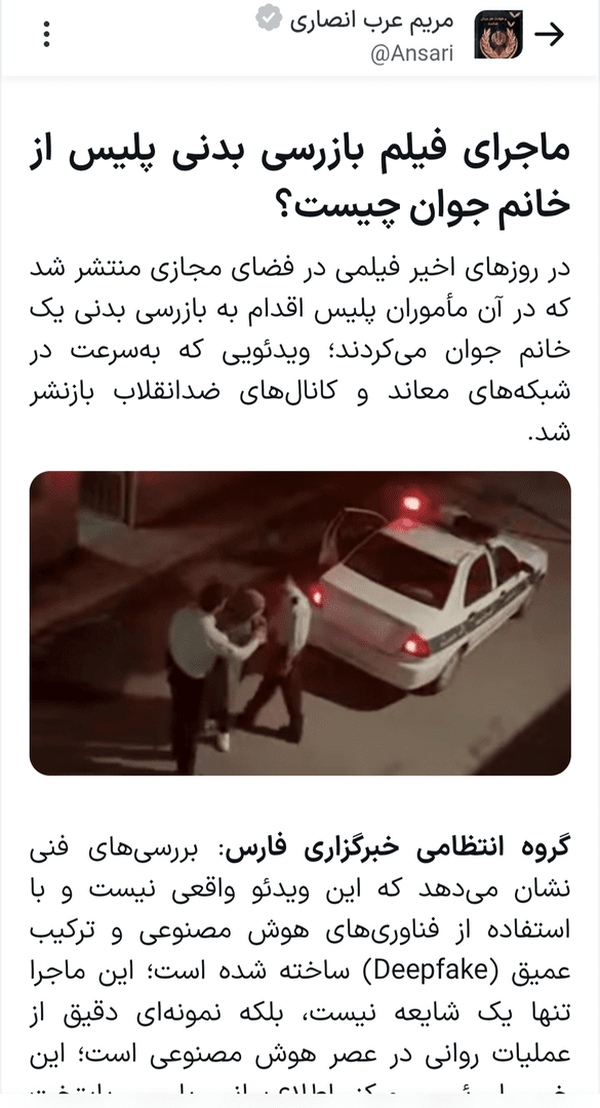Image resolution: width=600 pixels, height=1108 pixels.
Task: Open the three-dot overflow menu
Action: click(x=47, y=35)
